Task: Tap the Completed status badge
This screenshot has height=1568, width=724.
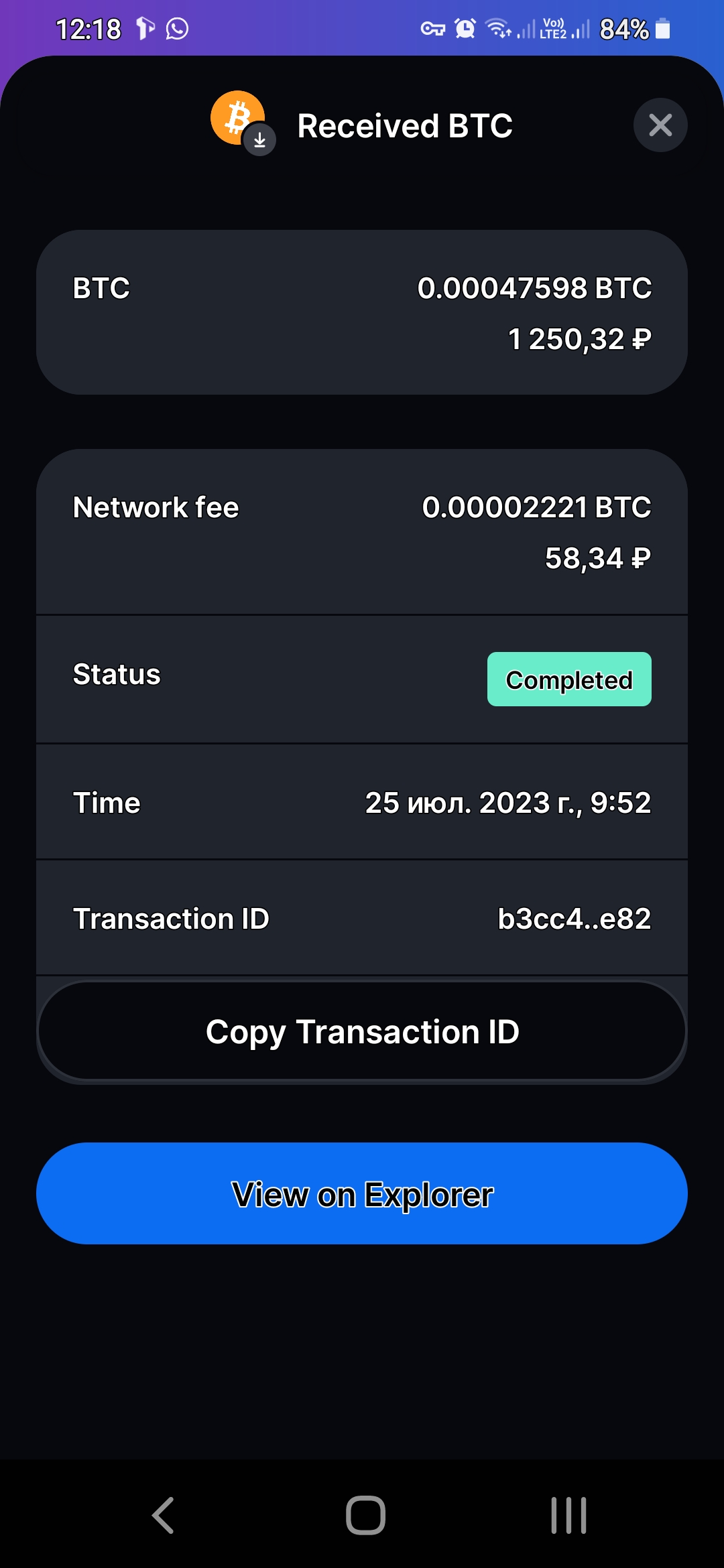Action: point(568,679)
